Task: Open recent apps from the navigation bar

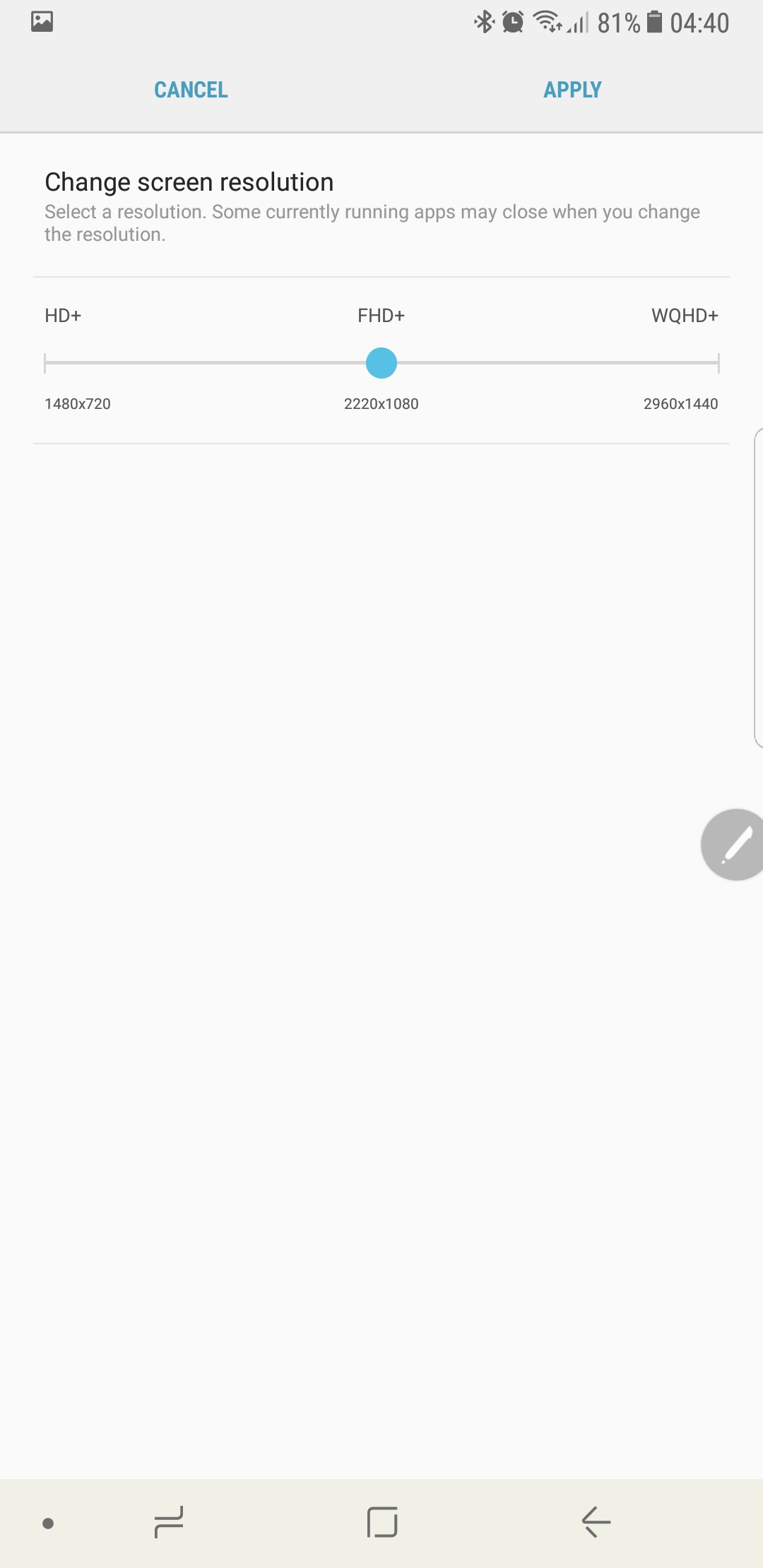Action: pyautogui.click(x=169, y=1521)
